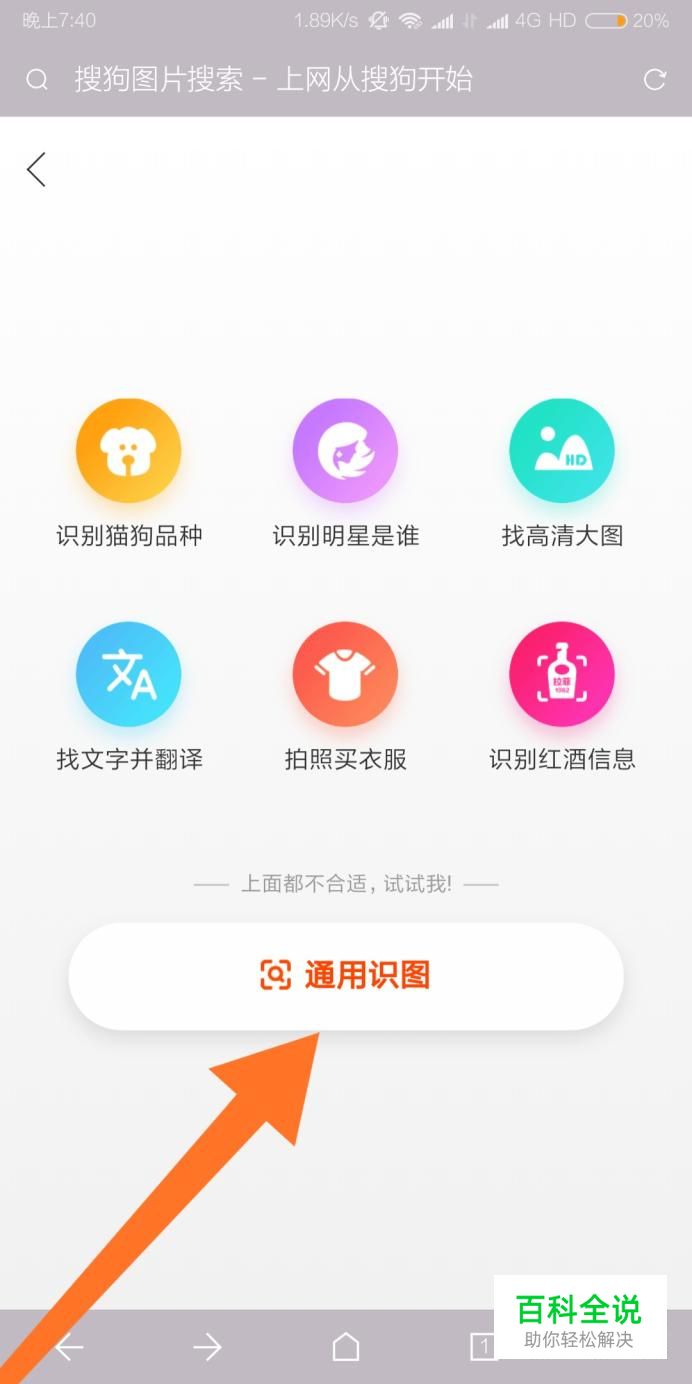Select 拍照买衣服 clothes shopping option

click(345, 674)
